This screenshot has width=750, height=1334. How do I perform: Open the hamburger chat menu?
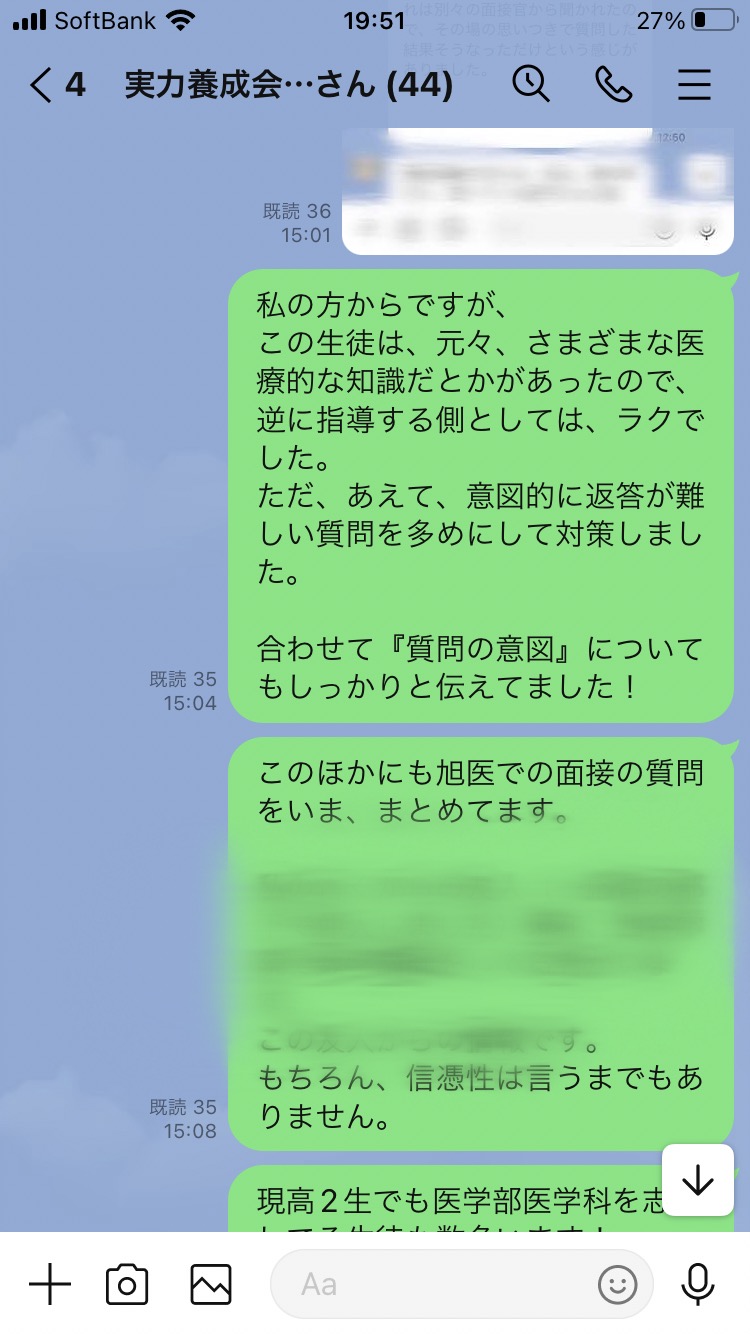click(x=694, y=85)
